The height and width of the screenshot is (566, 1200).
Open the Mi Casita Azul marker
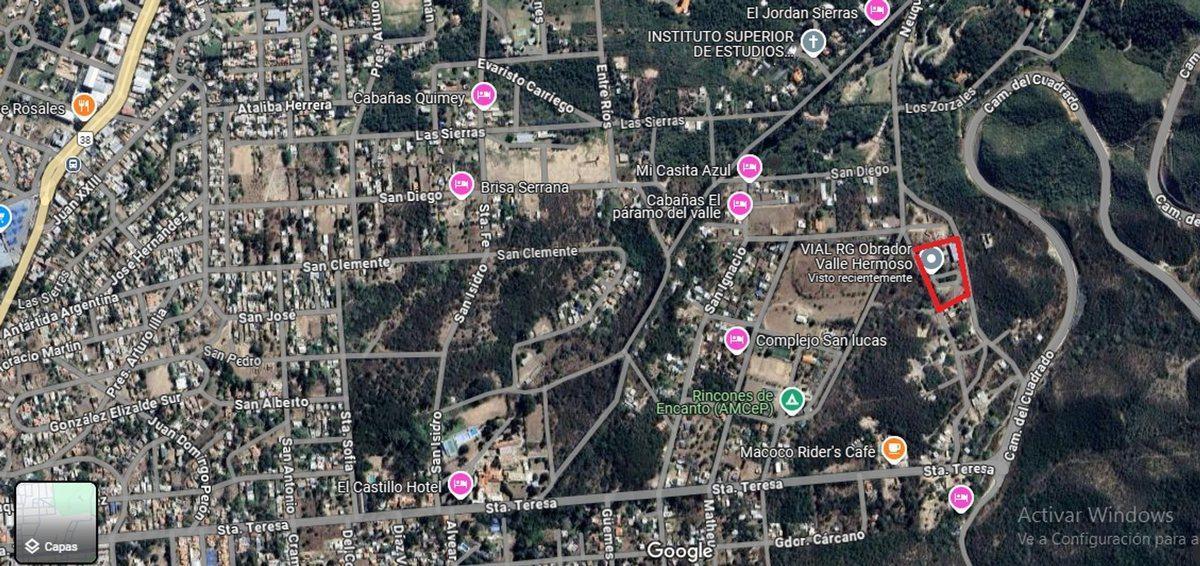click(x=749, y=167)
